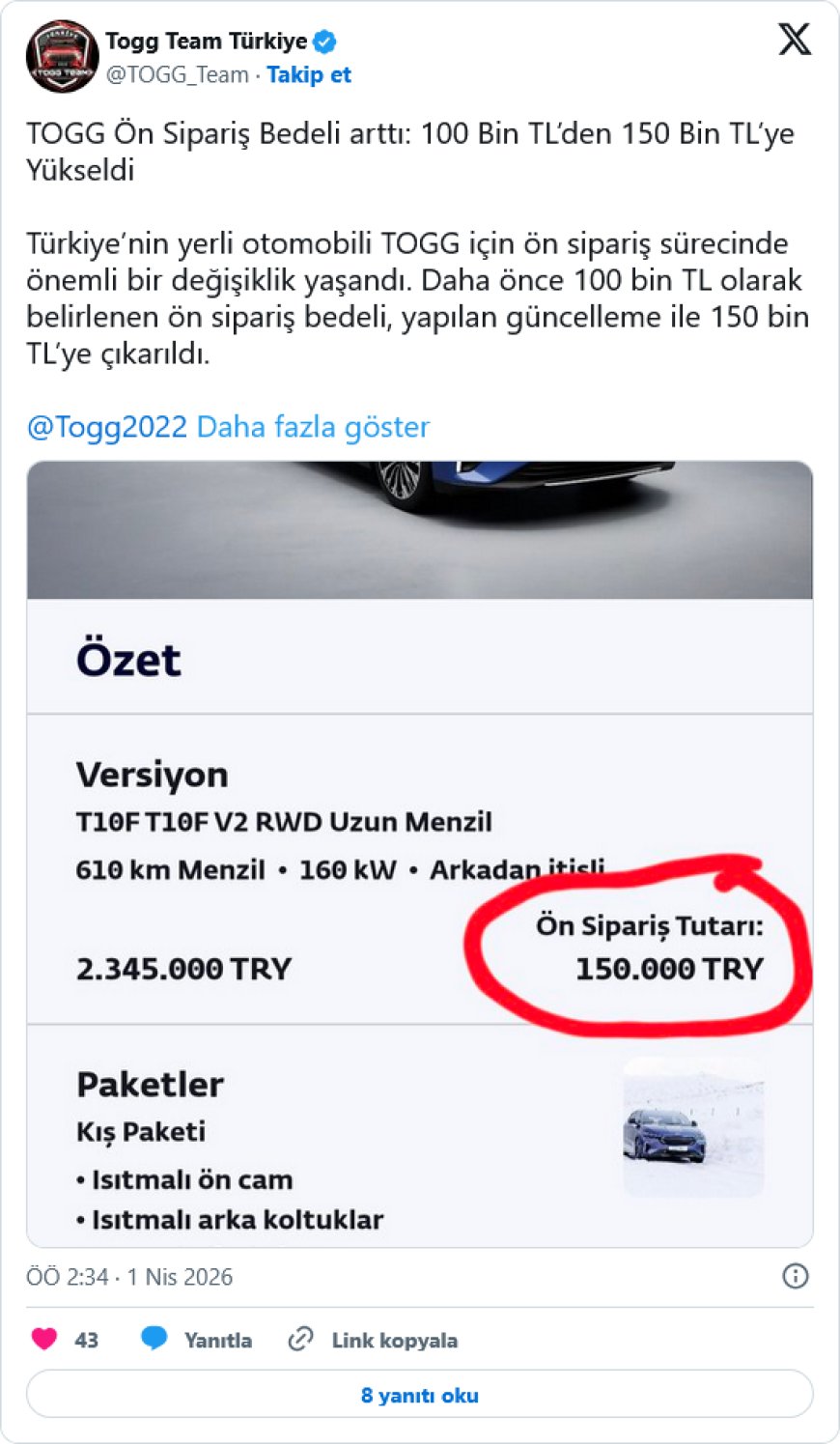Follow the account via Takip et
The height and width of the screenshot is (1444, 840).
tap(309, 75)
